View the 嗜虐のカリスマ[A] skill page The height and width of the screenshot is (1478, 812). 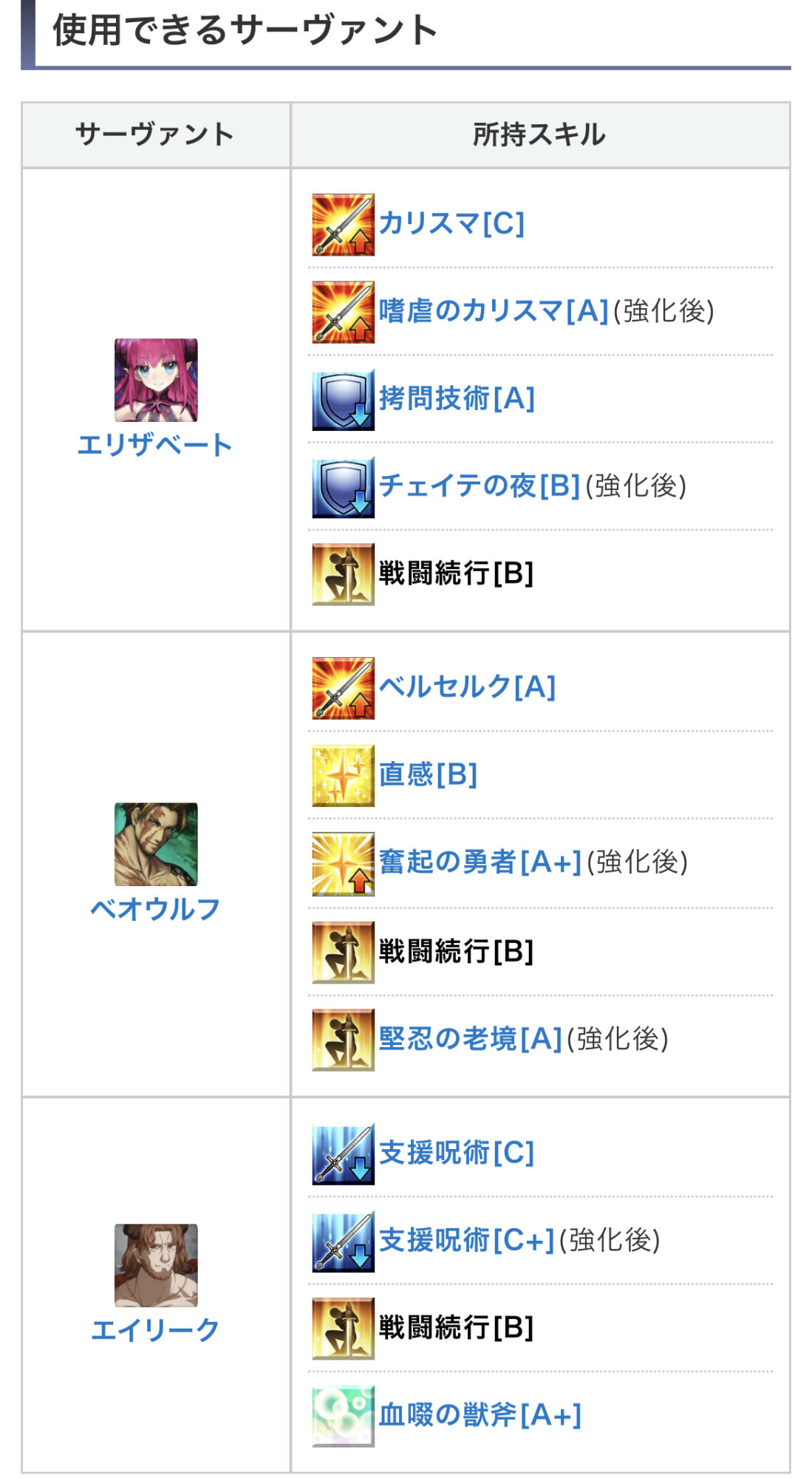click(493, 310)
